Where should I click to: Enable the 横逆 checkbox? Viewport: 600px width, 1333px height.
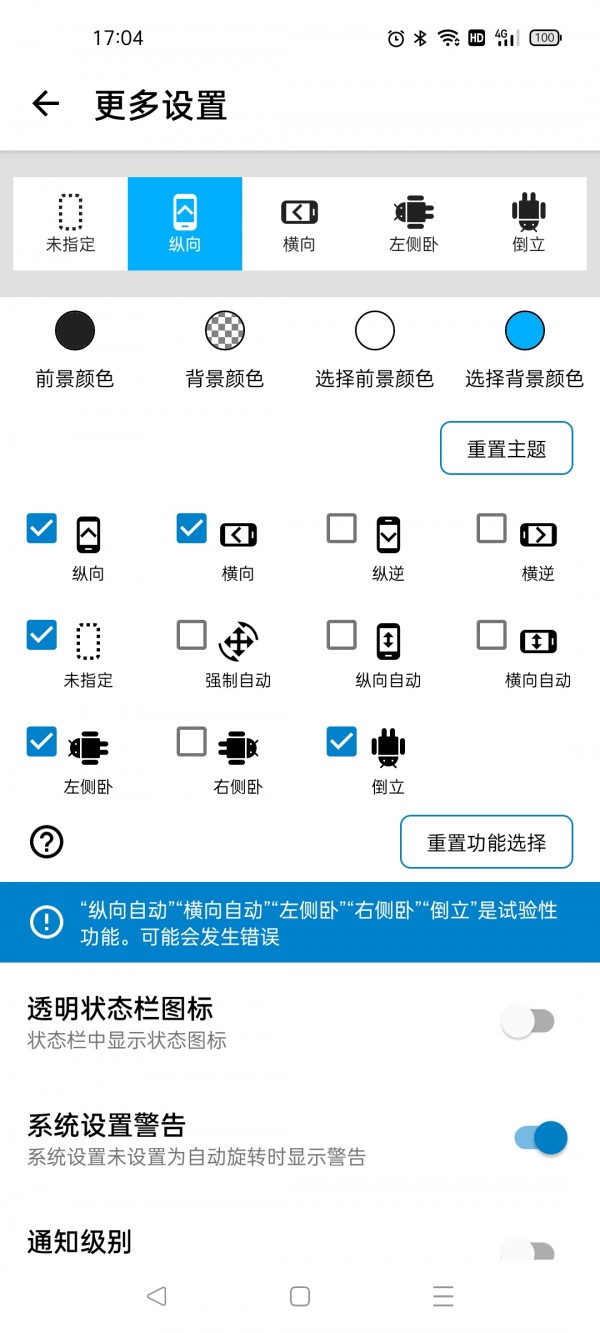492,529
